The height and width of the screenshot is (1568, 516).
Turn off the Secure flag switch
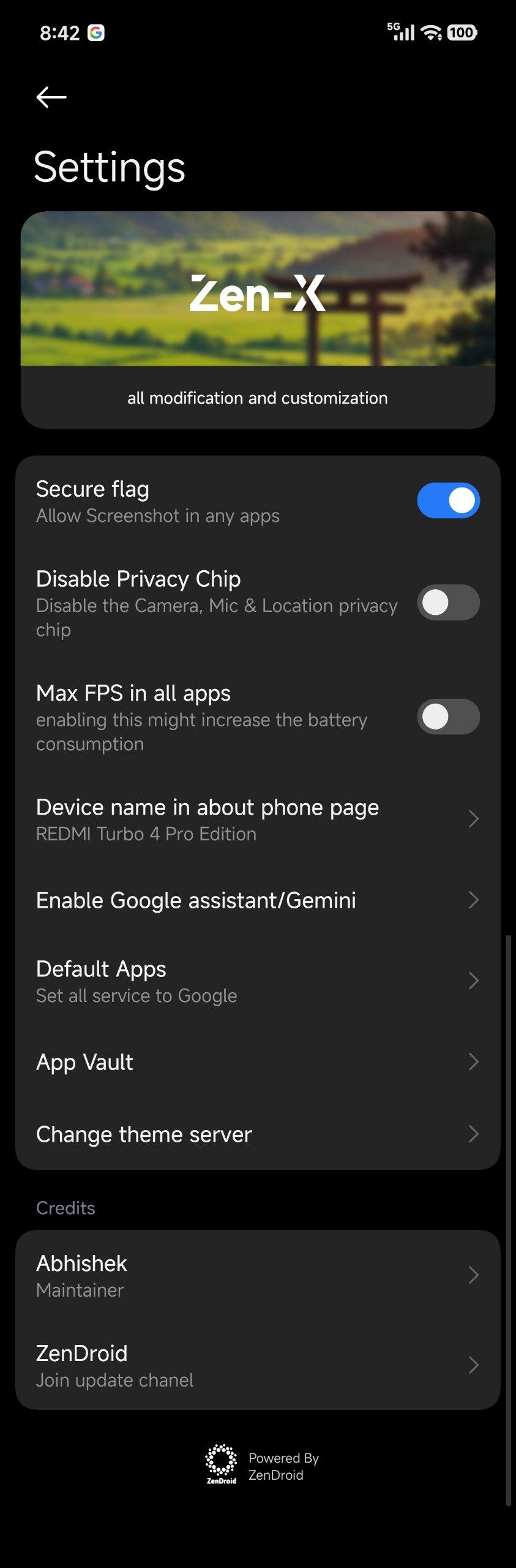(448, 500)
